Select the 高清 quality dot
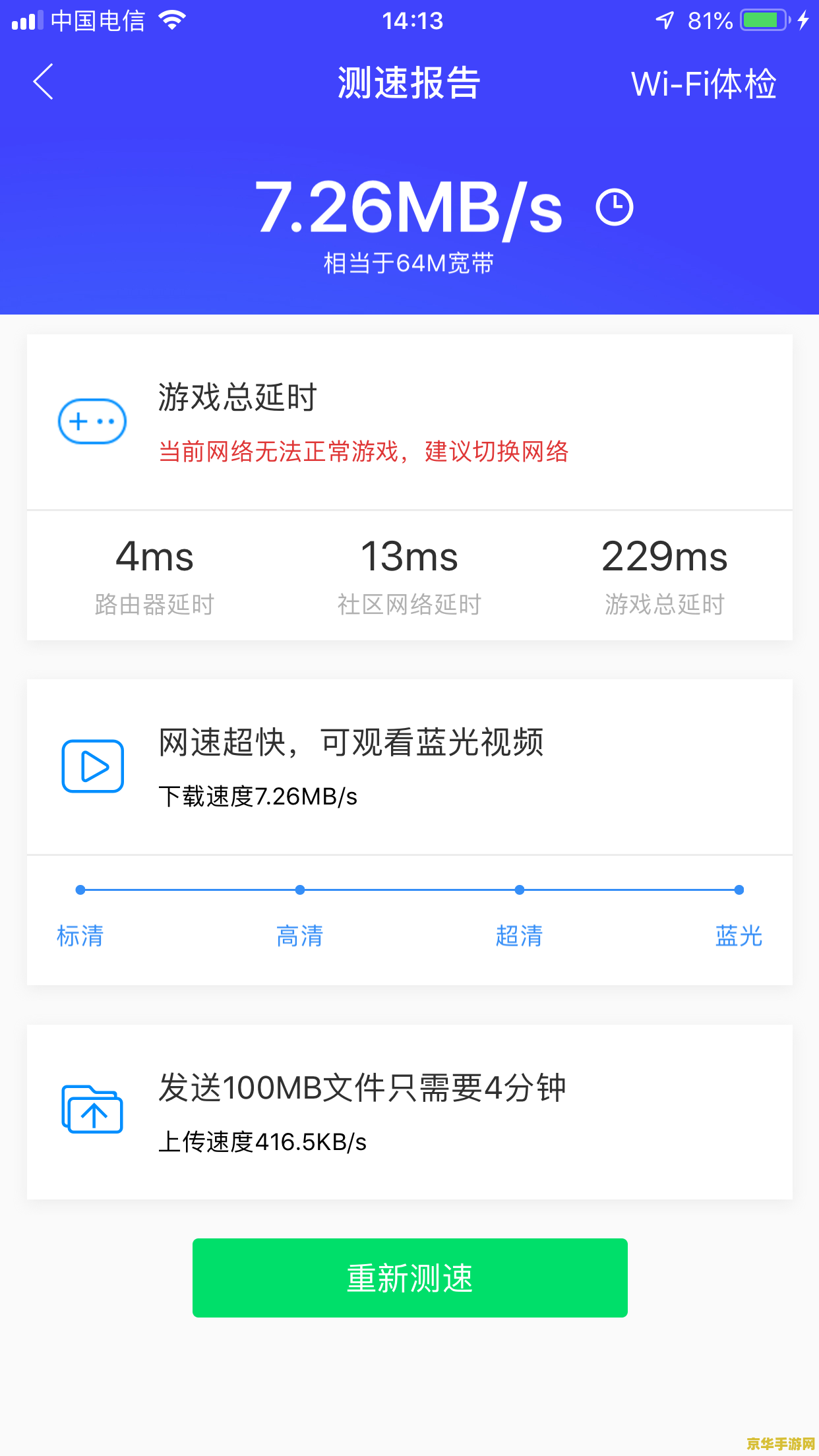819x1456 pixels. tap(300, 890)
